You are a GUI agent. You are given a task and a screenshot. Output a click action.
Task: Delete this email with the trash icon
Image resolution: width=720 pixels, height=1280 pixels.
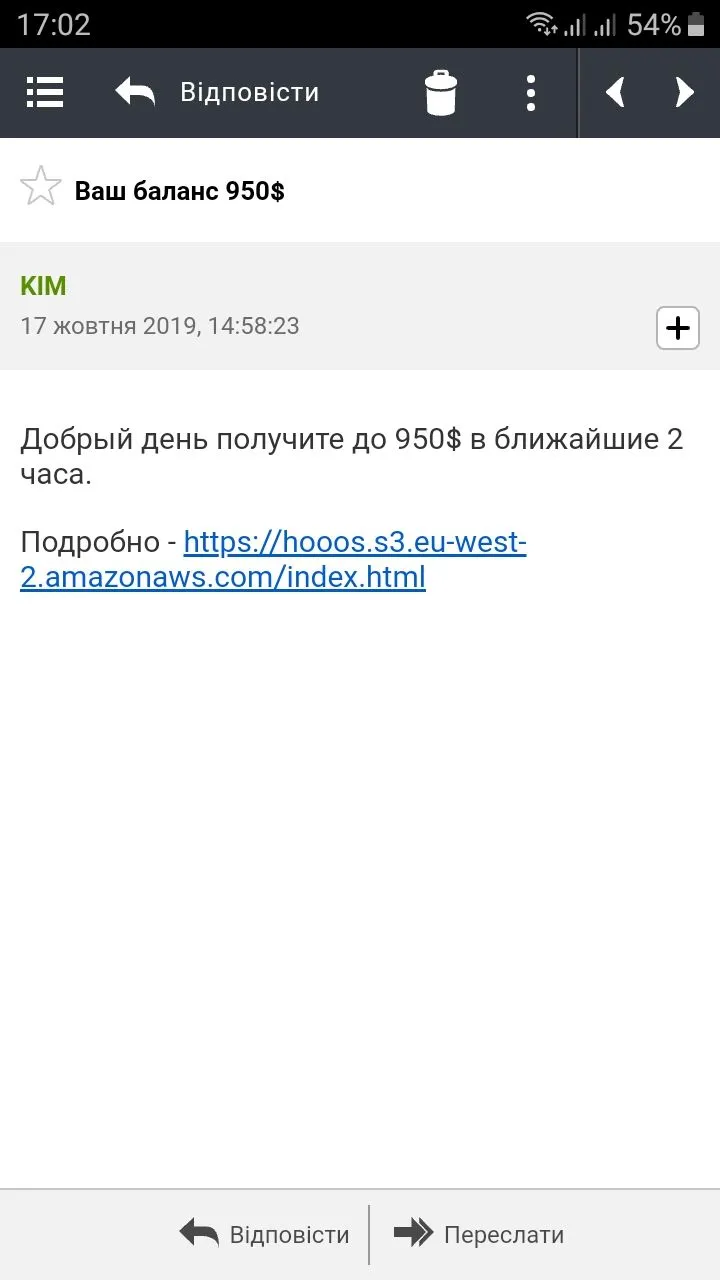tap(440, 93)
